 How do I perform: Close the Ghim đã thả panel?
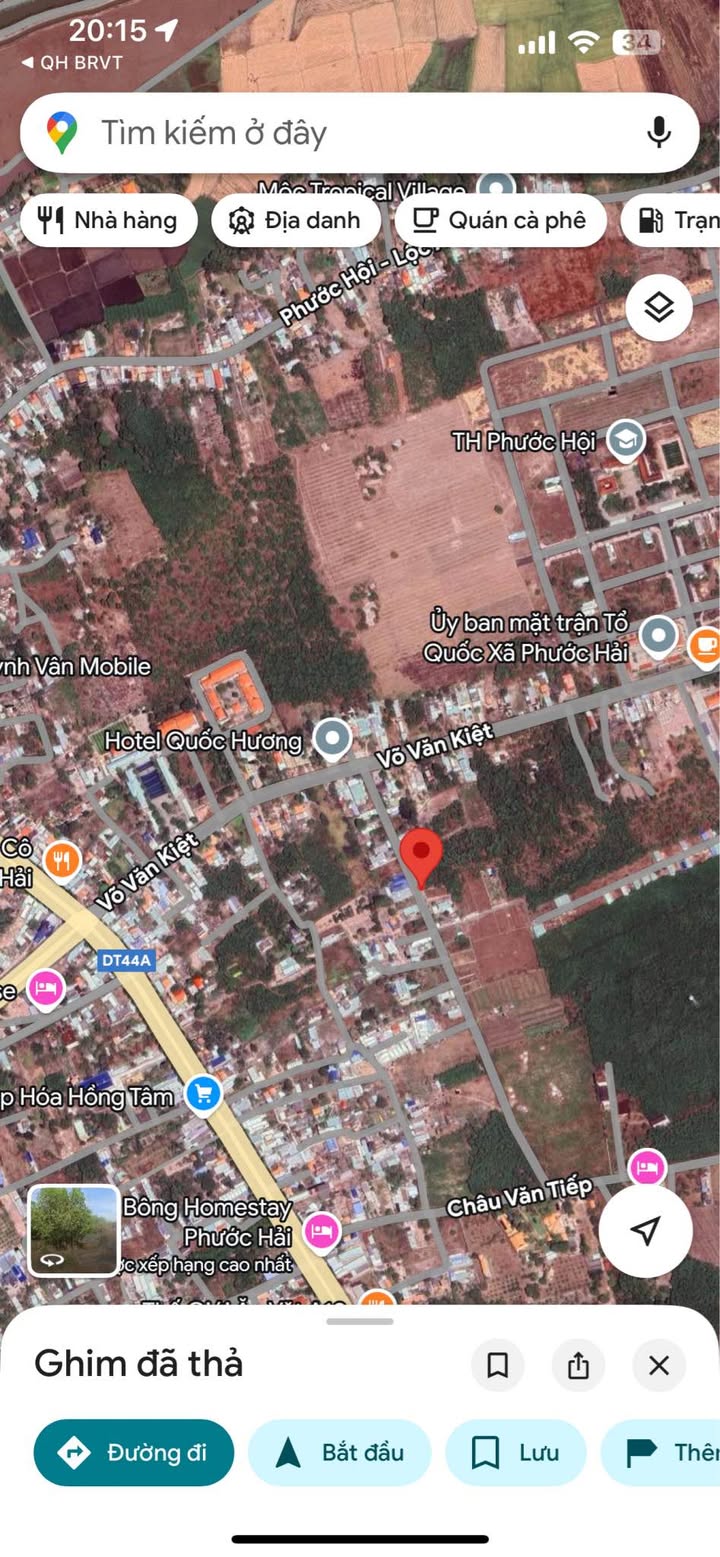click(659, 1365)
